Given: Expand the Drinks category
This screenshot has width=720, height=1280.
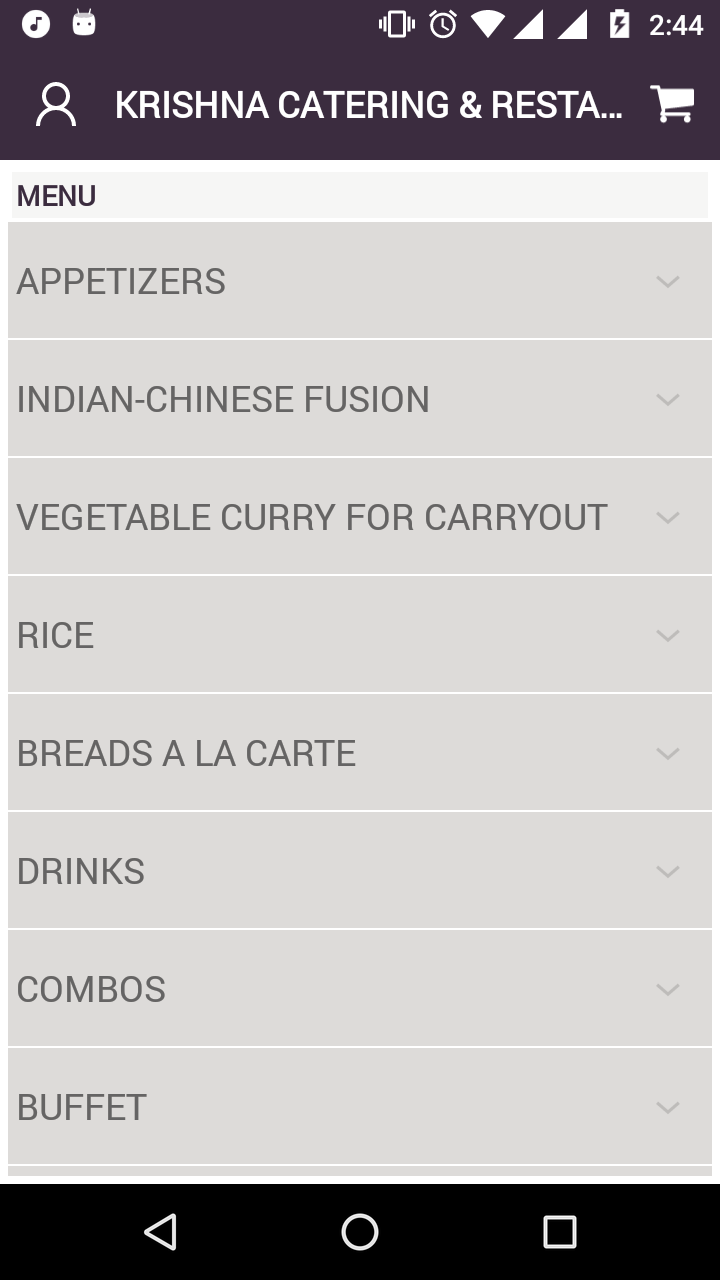Looking at the screenshot, I should coord(360,871).
